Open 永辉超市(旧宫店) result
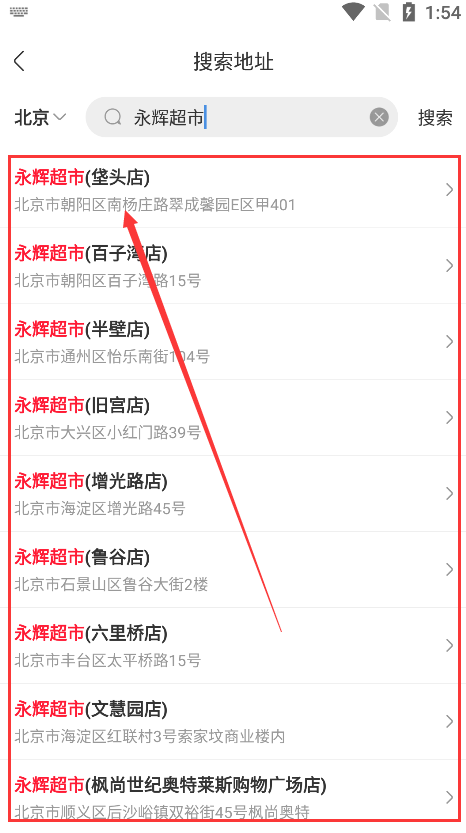The image size is (466, 833). (233, 418)
